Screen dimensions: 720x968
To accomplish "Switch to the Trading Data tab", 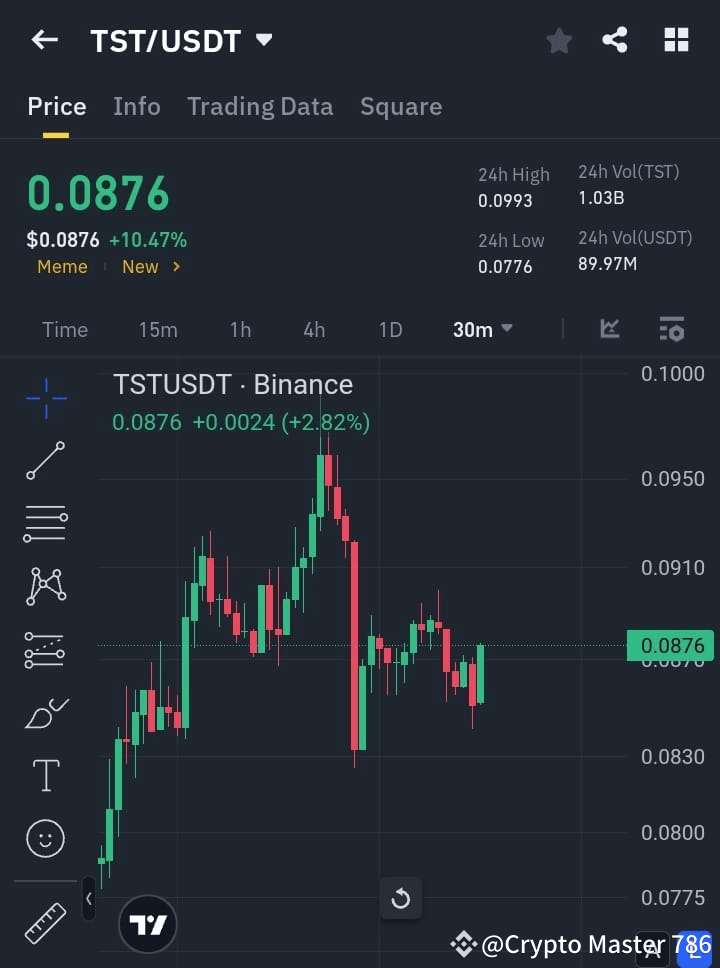I will (260, 106).
